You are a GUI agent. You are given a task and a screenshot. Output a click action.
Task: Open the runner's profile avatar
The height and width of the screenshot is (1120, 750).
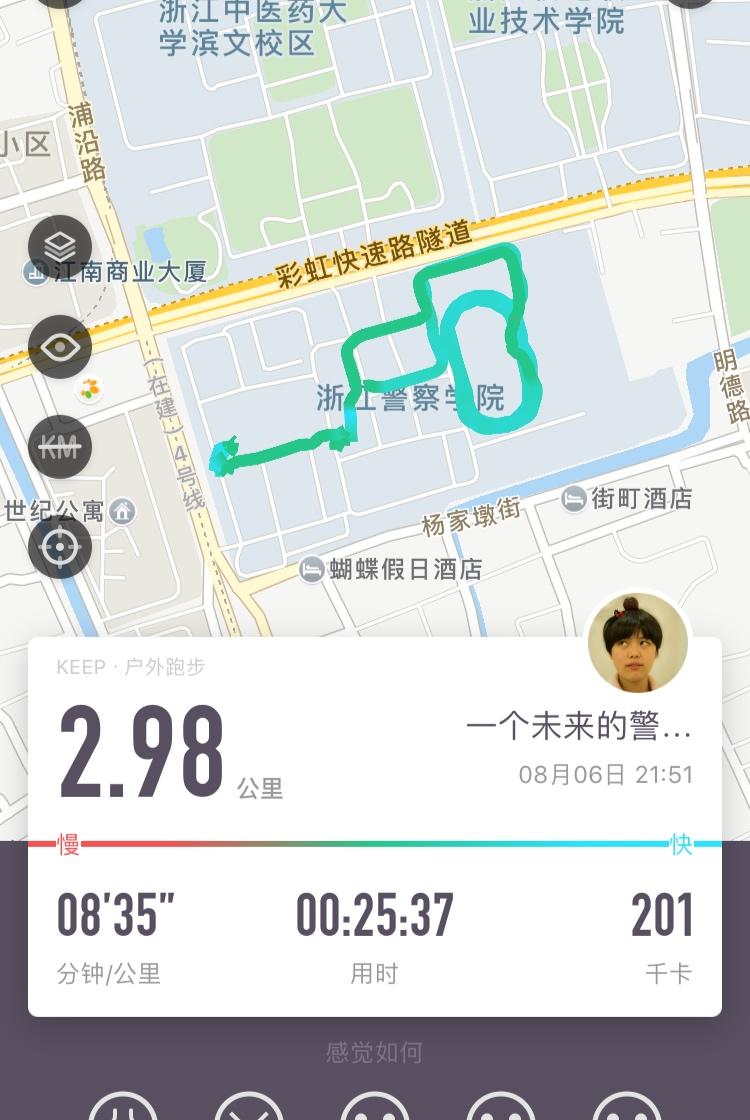637,642
